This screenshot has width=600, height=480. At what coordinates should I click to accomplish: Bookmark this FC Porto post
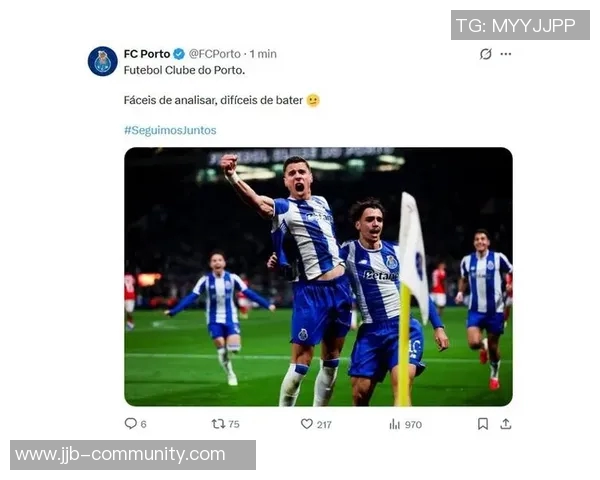(483, 424)
